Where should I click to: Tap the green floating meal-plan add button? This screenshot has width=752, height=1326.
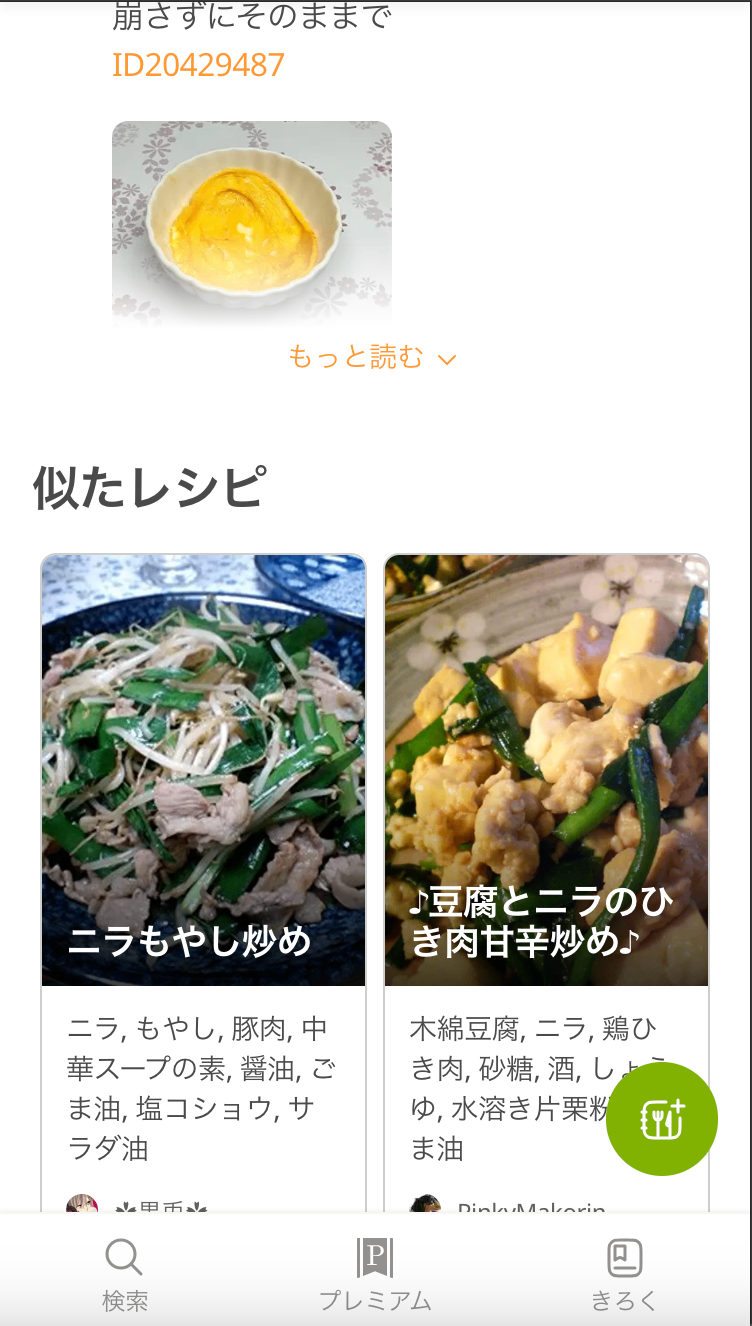[x=661, y=1119]
